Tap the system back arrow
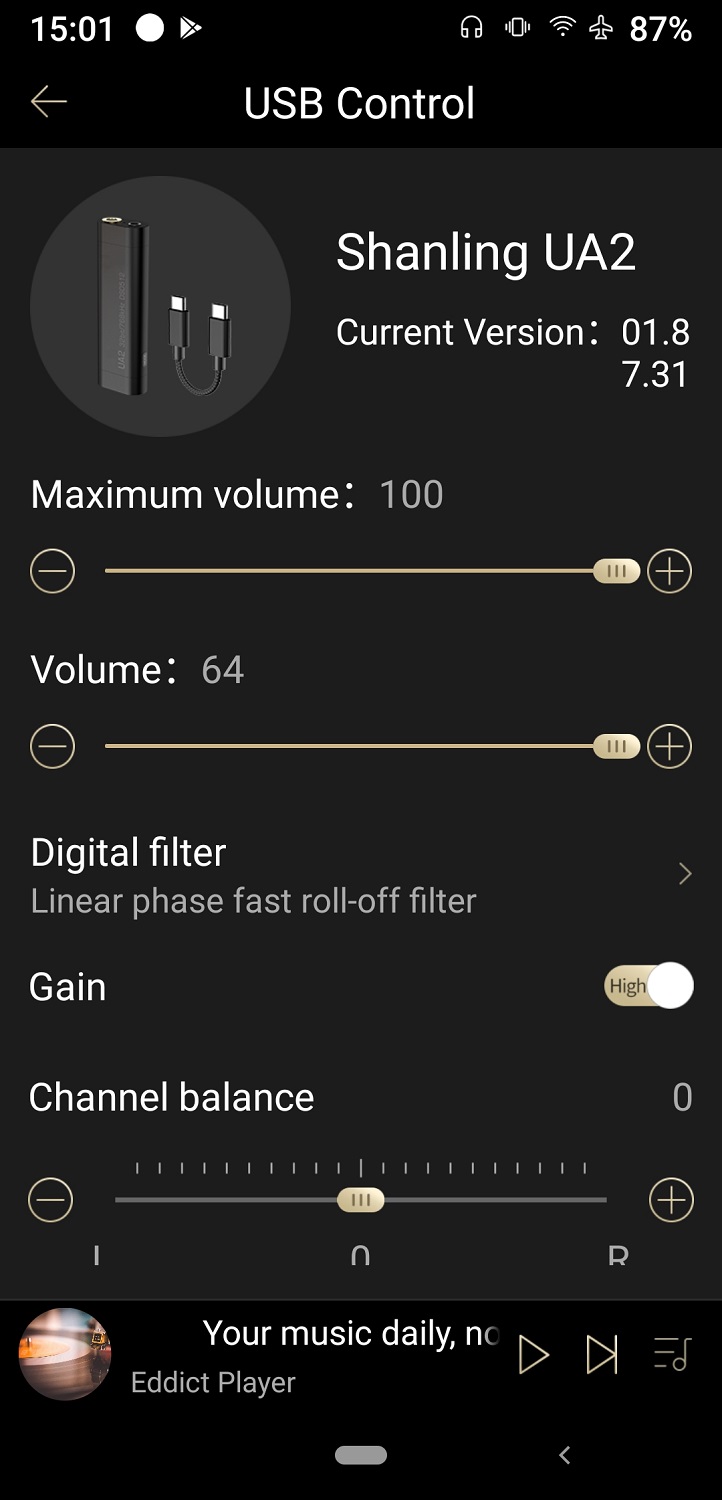The height and width of the screenshot is (1500, 722). click(565, 1455)
